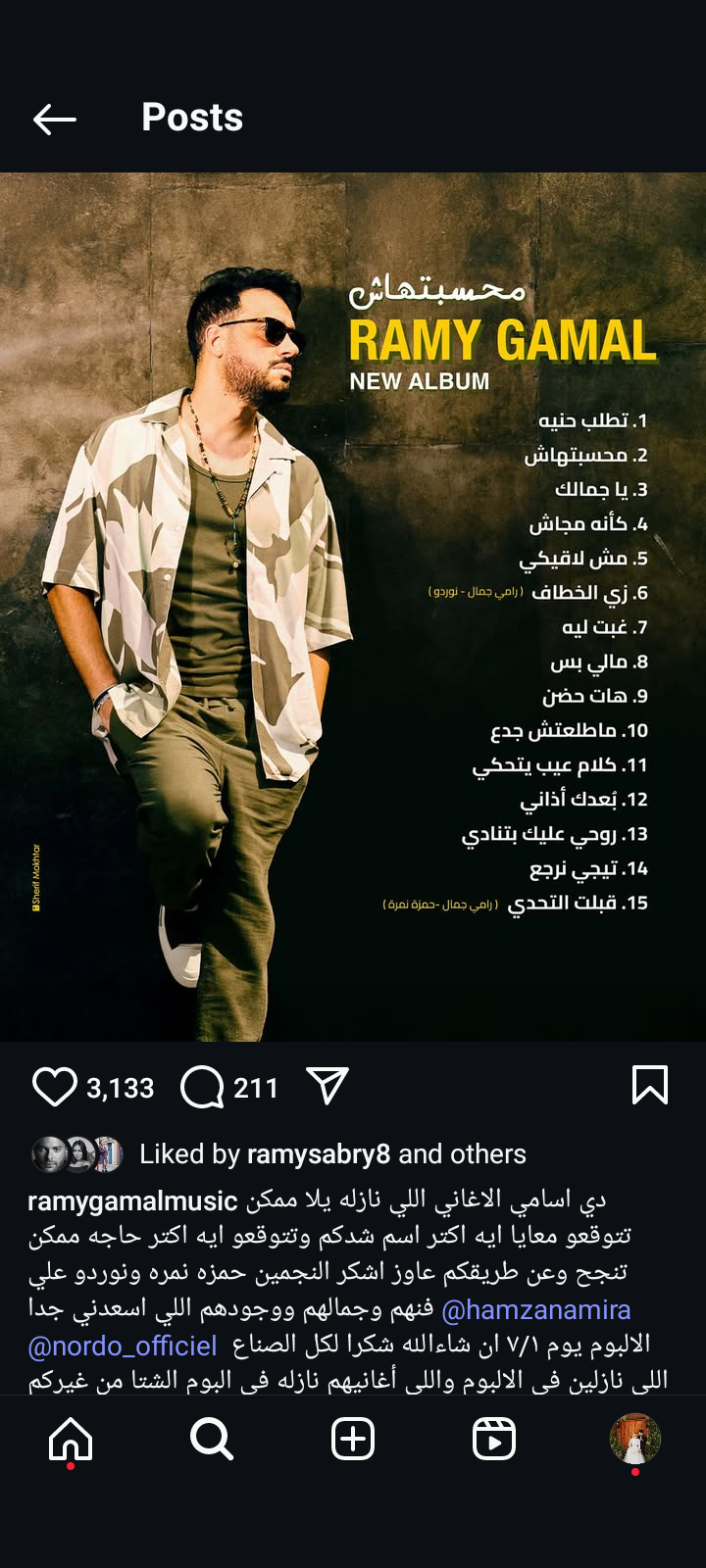Switch to the Reels tab
706x1568 pixels.
pyautogui.click(x=494, y=1440)
